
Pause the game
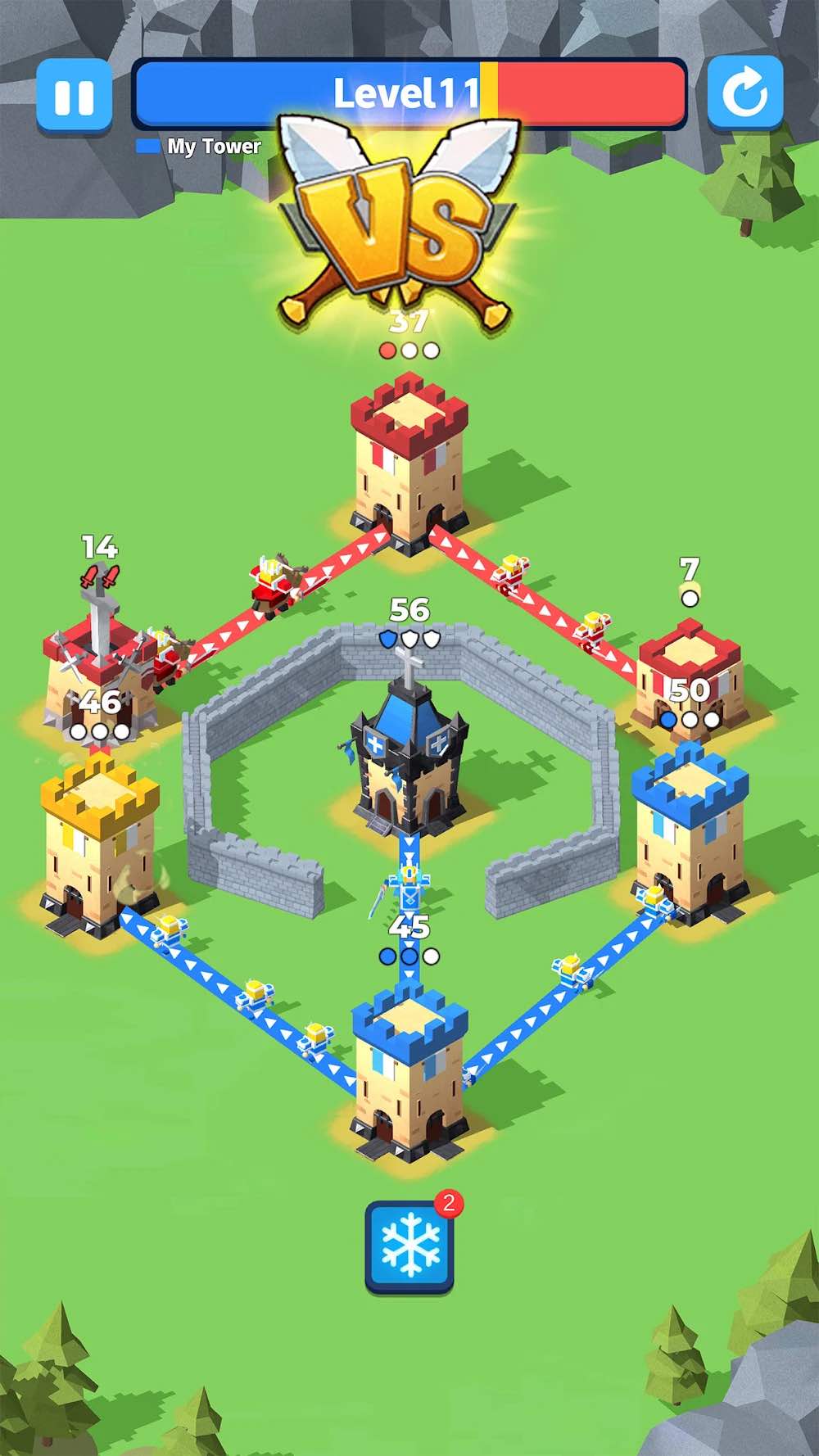75,97
